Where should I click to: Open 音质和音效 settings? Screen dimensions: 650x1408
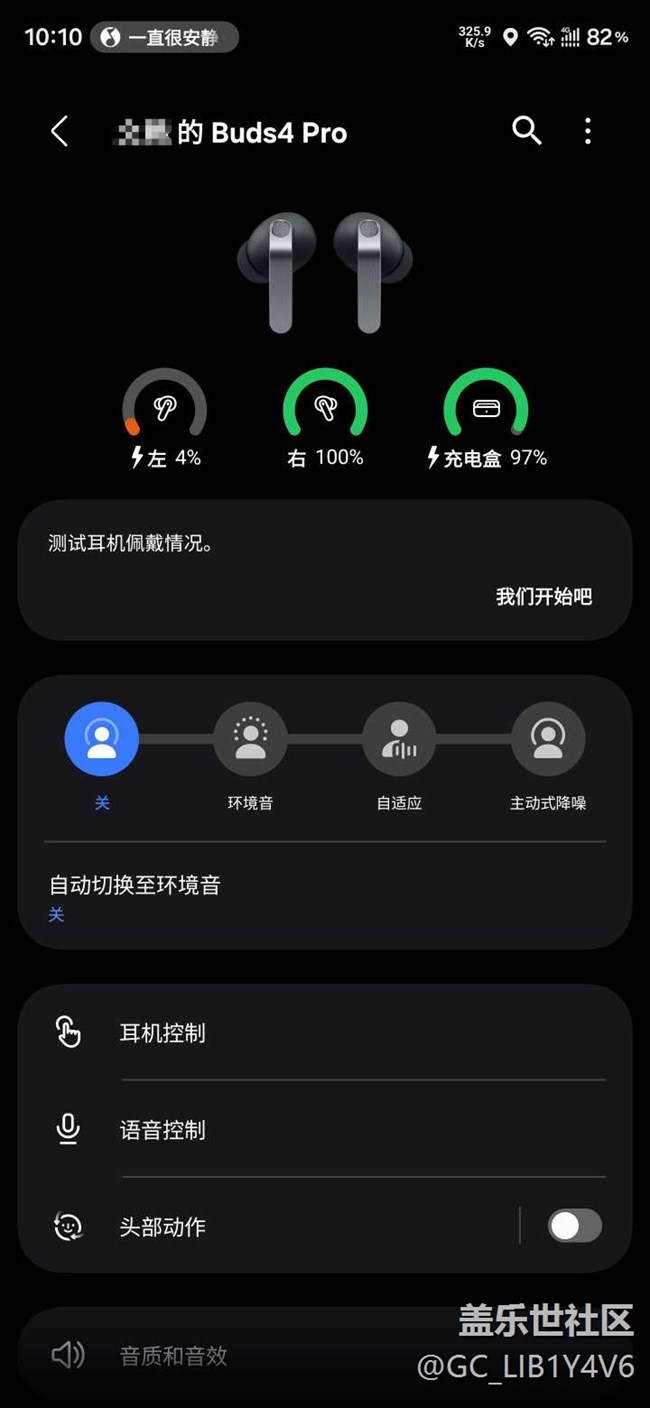pos(174,1356)
